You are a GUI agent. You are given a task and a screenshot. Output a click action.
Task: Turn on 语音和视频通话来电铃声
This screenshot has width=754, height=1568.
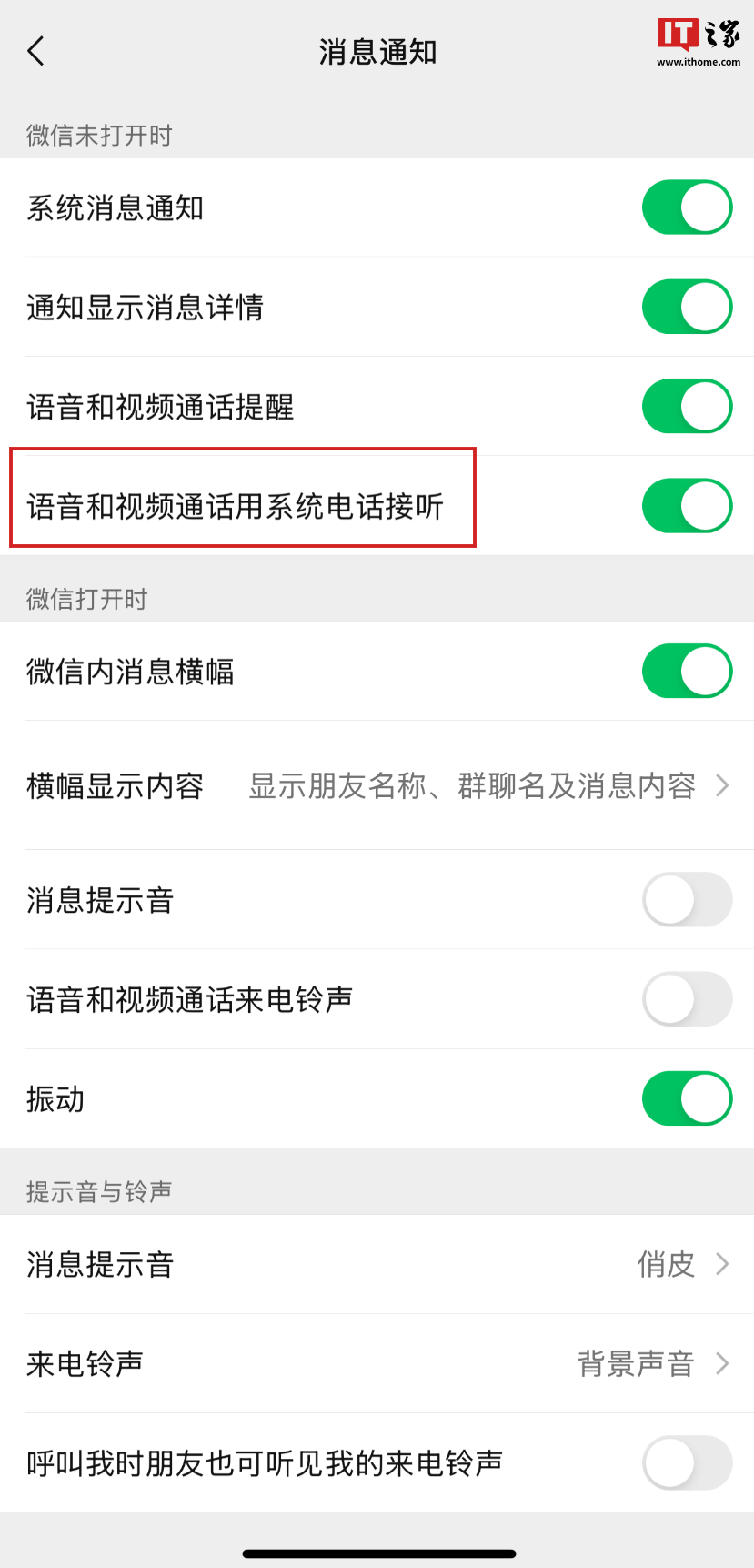(x=688, y=999)
